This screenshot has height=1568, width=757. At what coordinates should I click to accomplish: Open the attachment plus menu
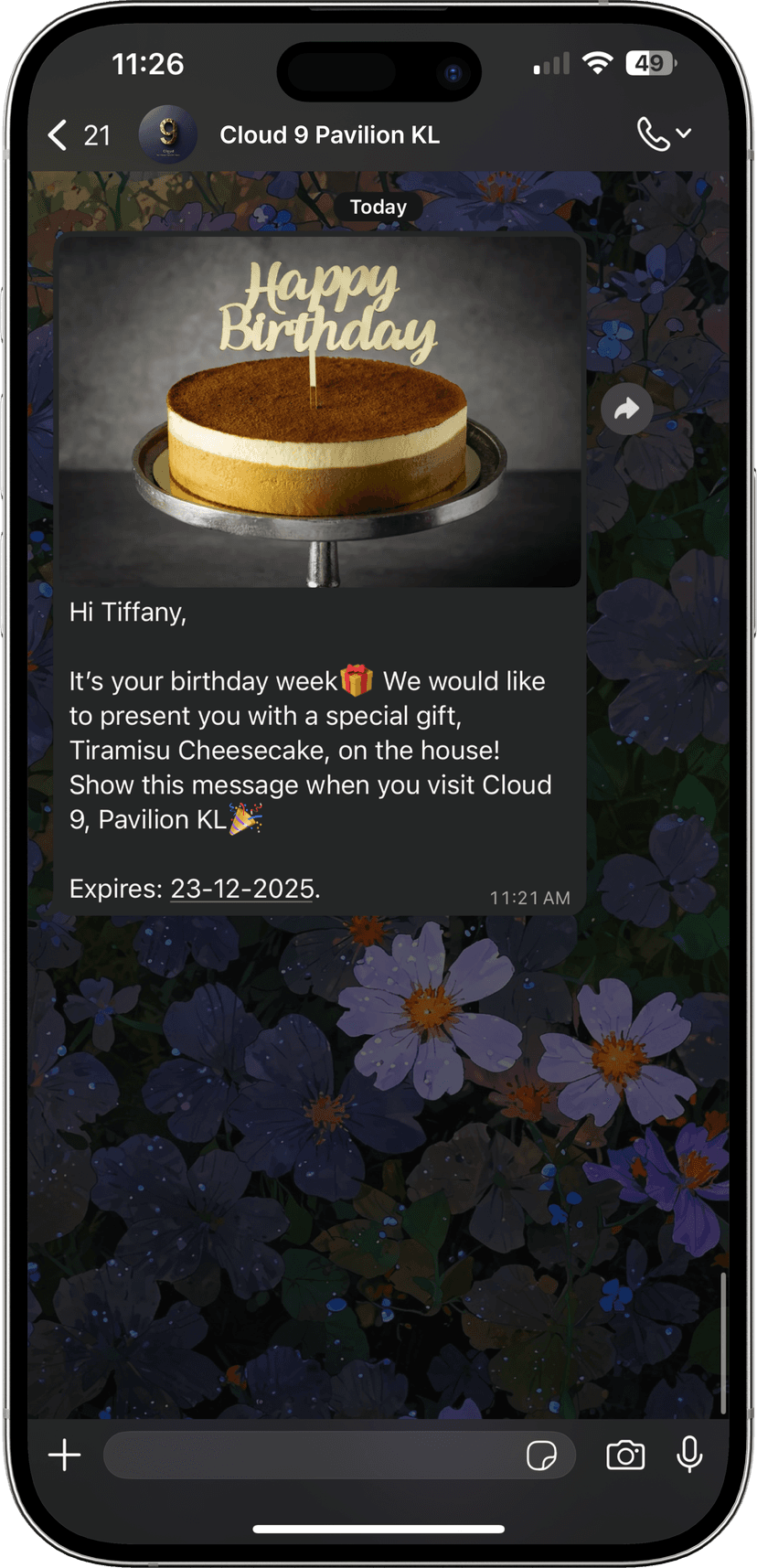click(65, 1455)
